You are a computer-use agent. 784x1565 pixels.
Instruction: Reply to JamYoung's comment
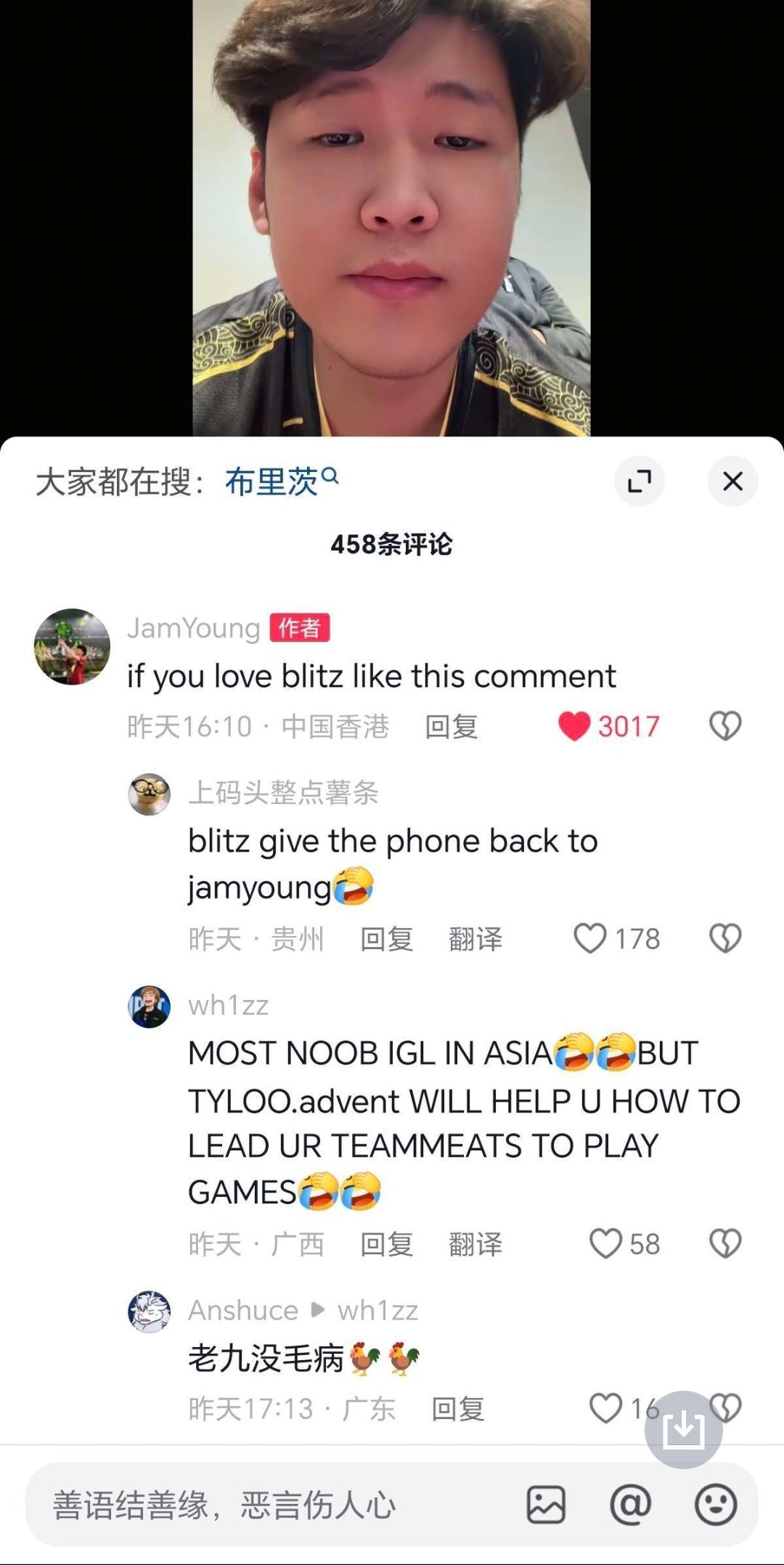(451, 726)
